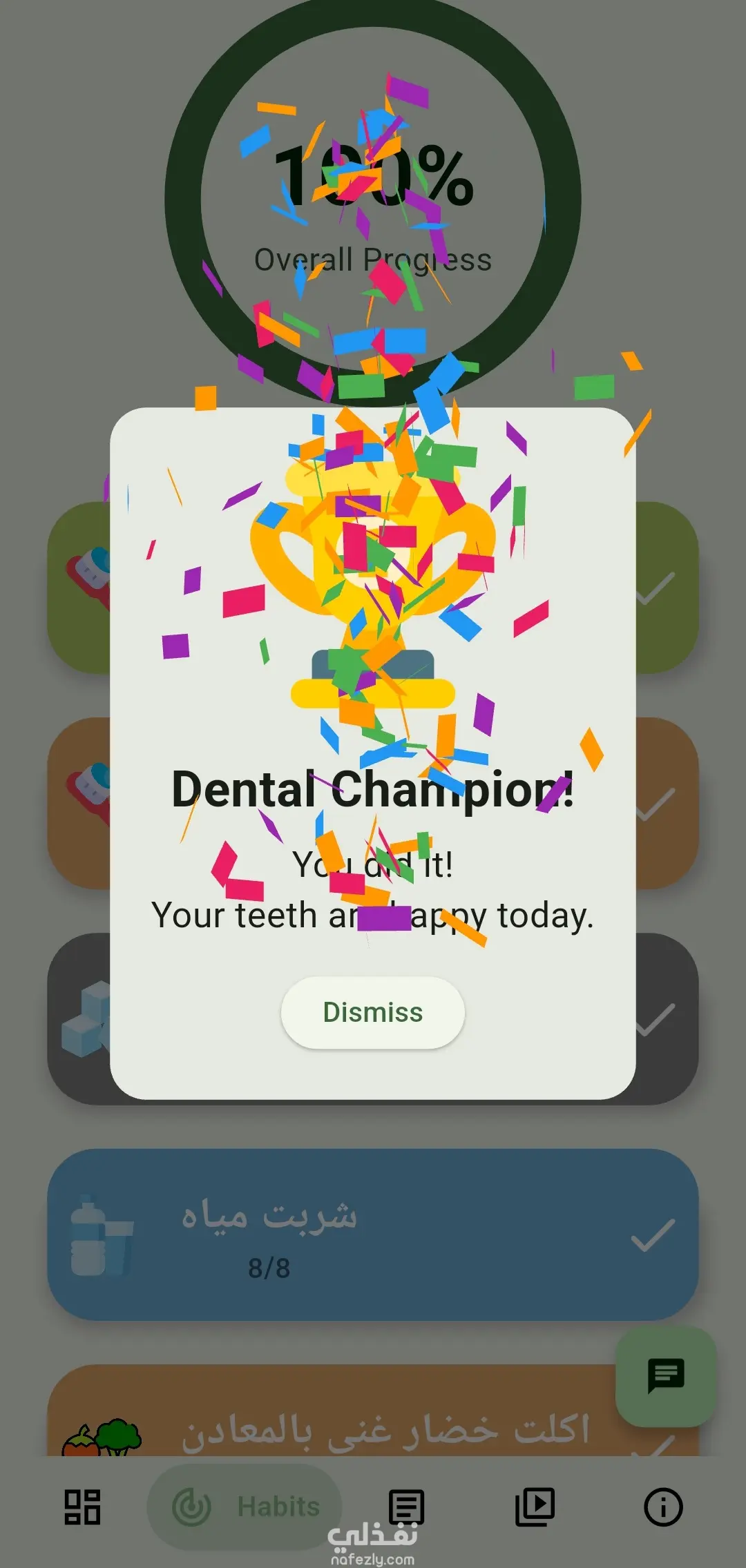Dismiss the Dental Champion dialog

tap(372, 1012)
